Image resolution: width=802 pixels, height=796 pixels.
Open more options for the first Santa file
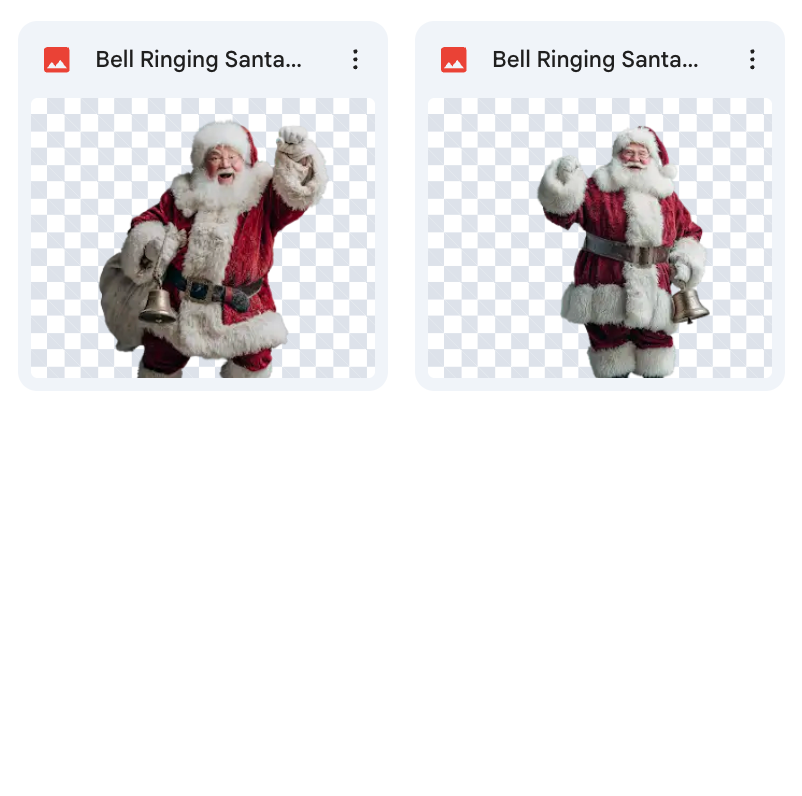coord(355,60)
